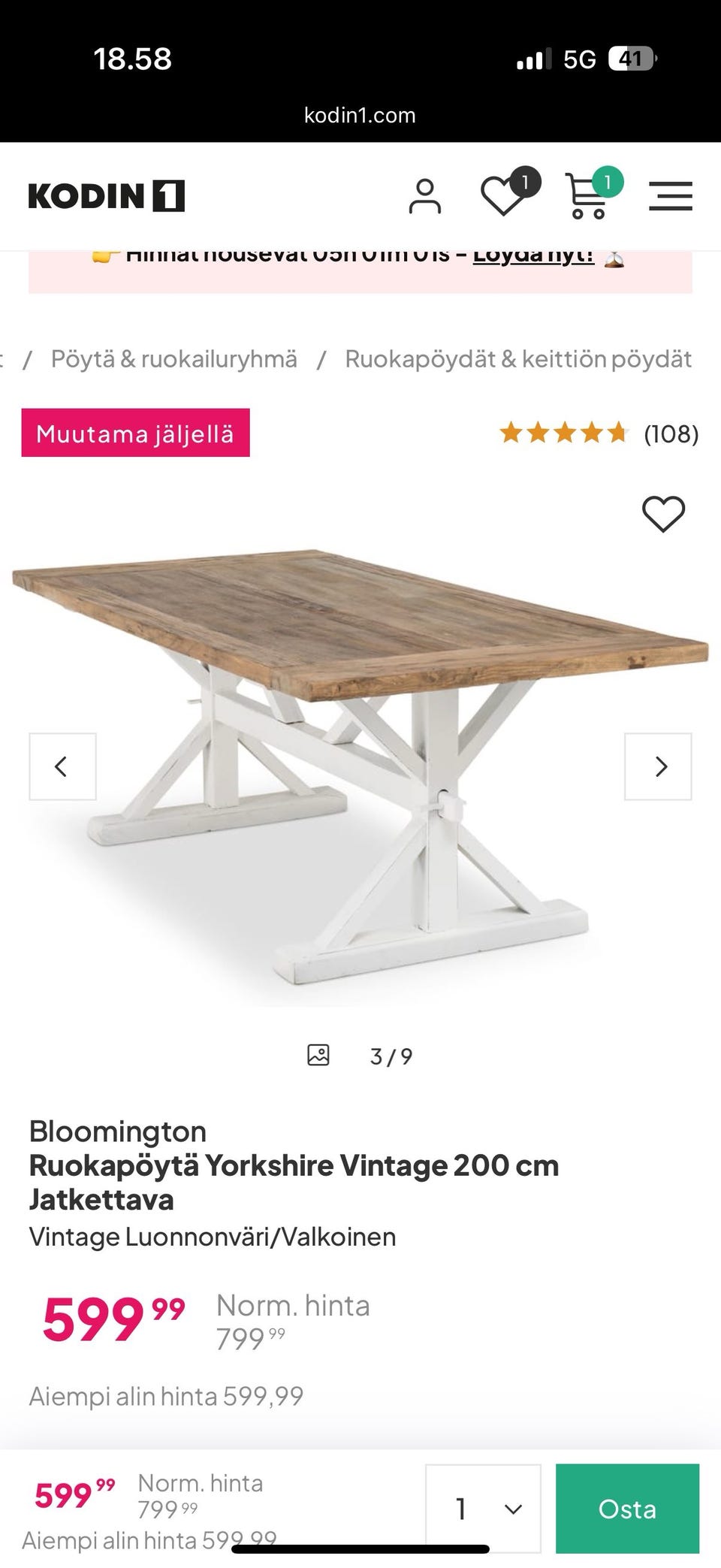Screen dimensions: 721x1568
Task: Open Pöytä & ruokailuryhmä breadcrumb
Action: pyautogui.click(x=173, y=359)
